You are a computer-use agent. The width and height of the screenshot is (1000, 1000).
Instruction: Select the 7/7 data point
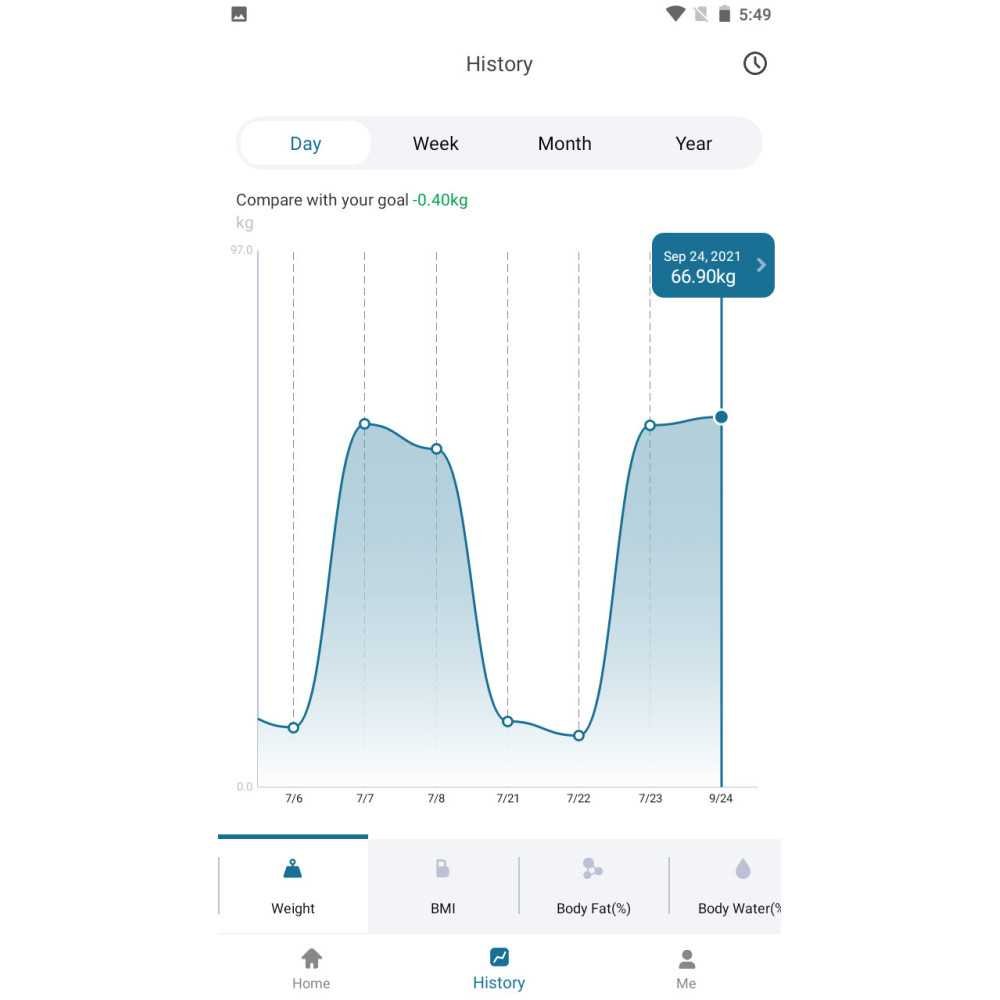364,423
